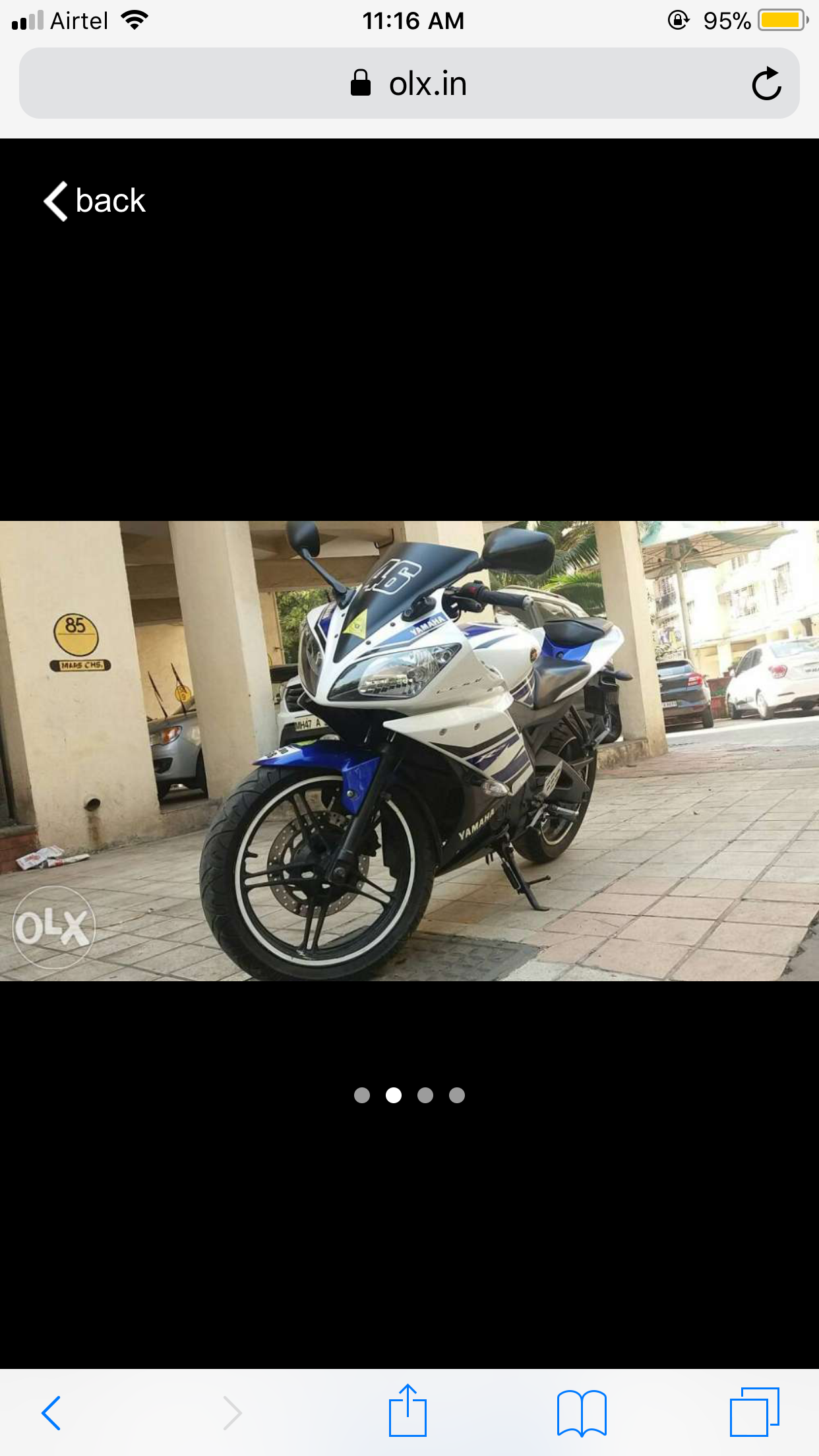Tap the third pagination dot indicator
The height and width of the screenshot is (1456, 819).
(x=425, y=1095)
